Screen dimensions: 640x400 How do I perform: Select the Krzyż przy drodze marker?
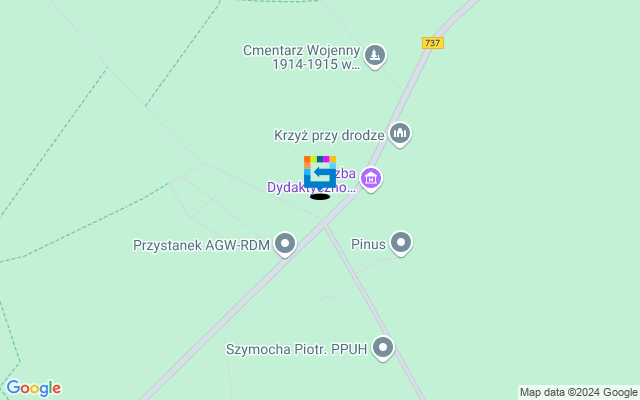click(400, 133)
